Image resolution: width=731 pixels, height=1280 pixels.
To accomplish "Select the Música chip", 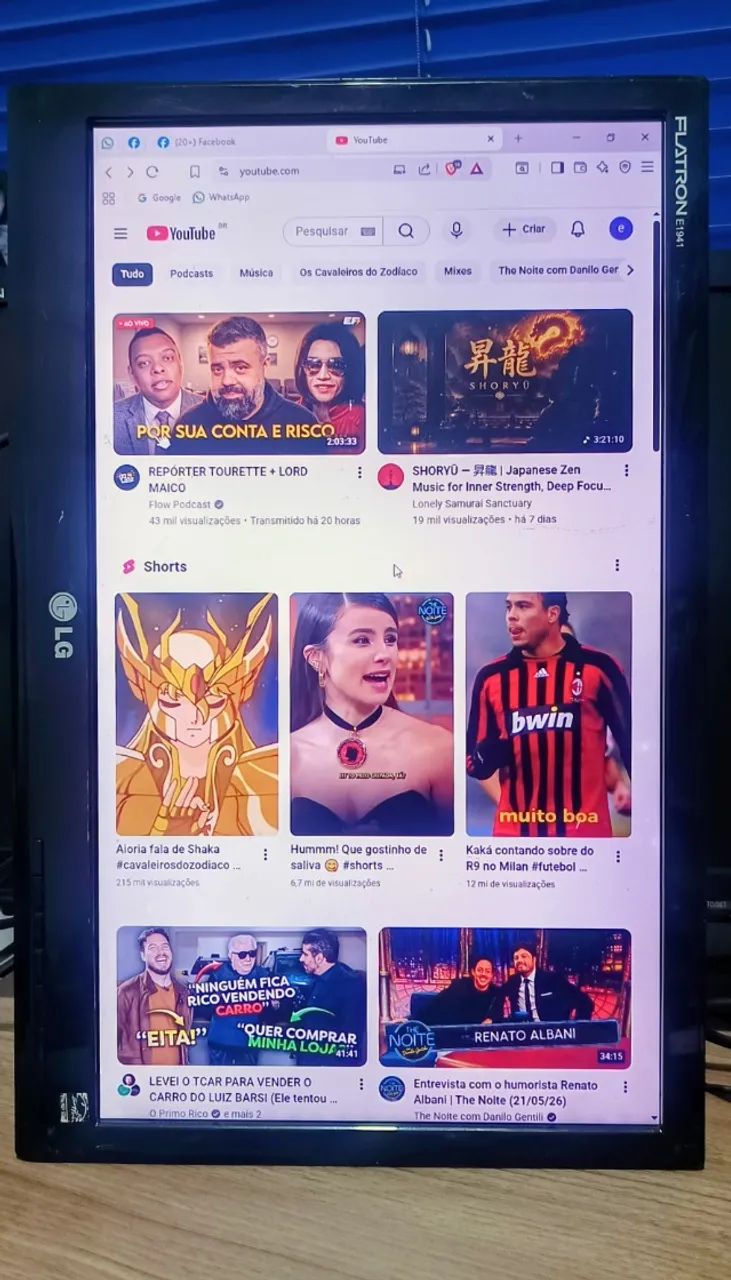I will 256,273.
